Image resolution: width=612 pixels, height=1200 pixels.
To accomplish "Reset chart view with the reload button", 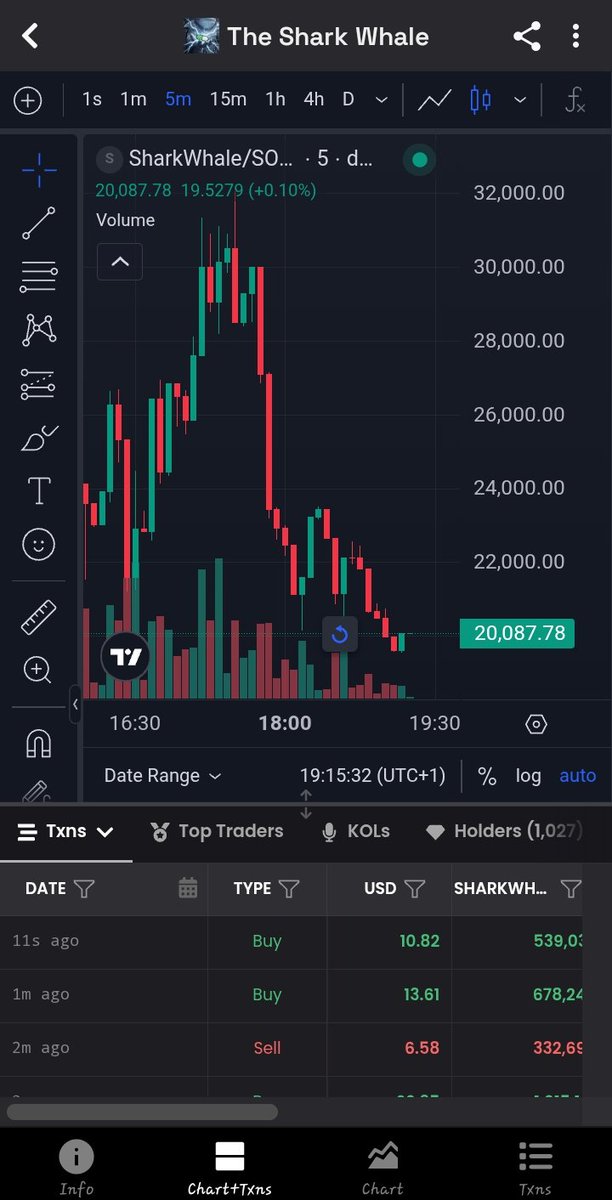I will (339, 634).
